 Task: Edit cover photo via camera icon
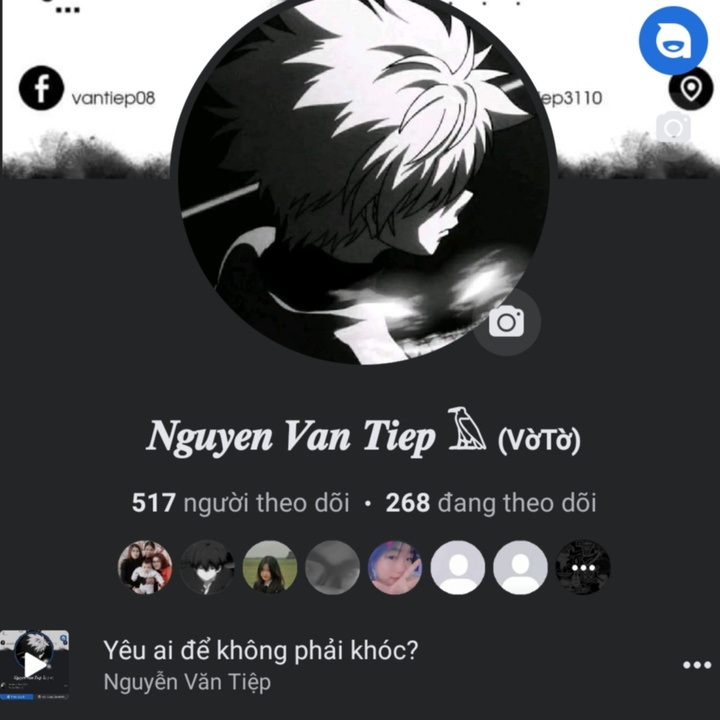point(673,128)
